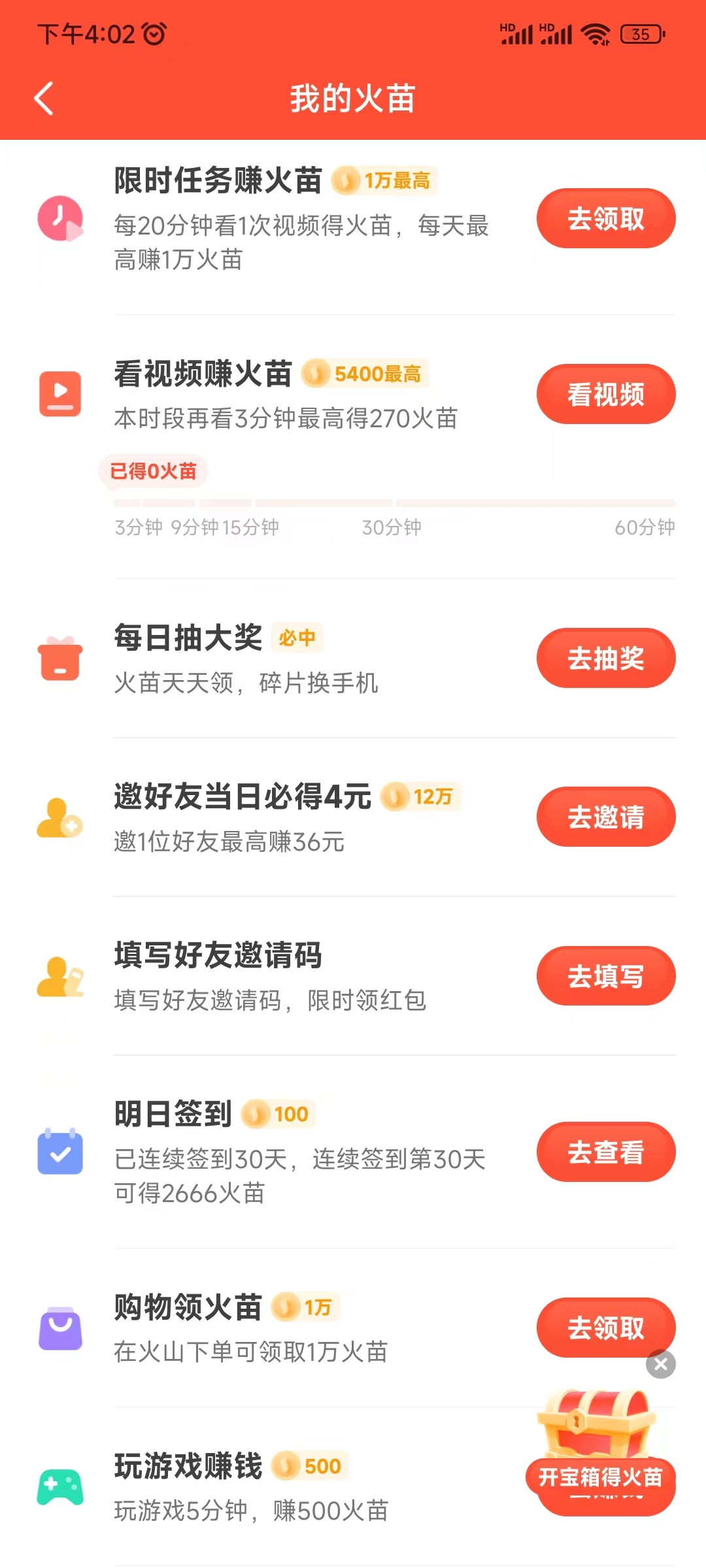
Task: Select the video play icon beside 看视频赚火苗
Action: [x=59, y=394]
